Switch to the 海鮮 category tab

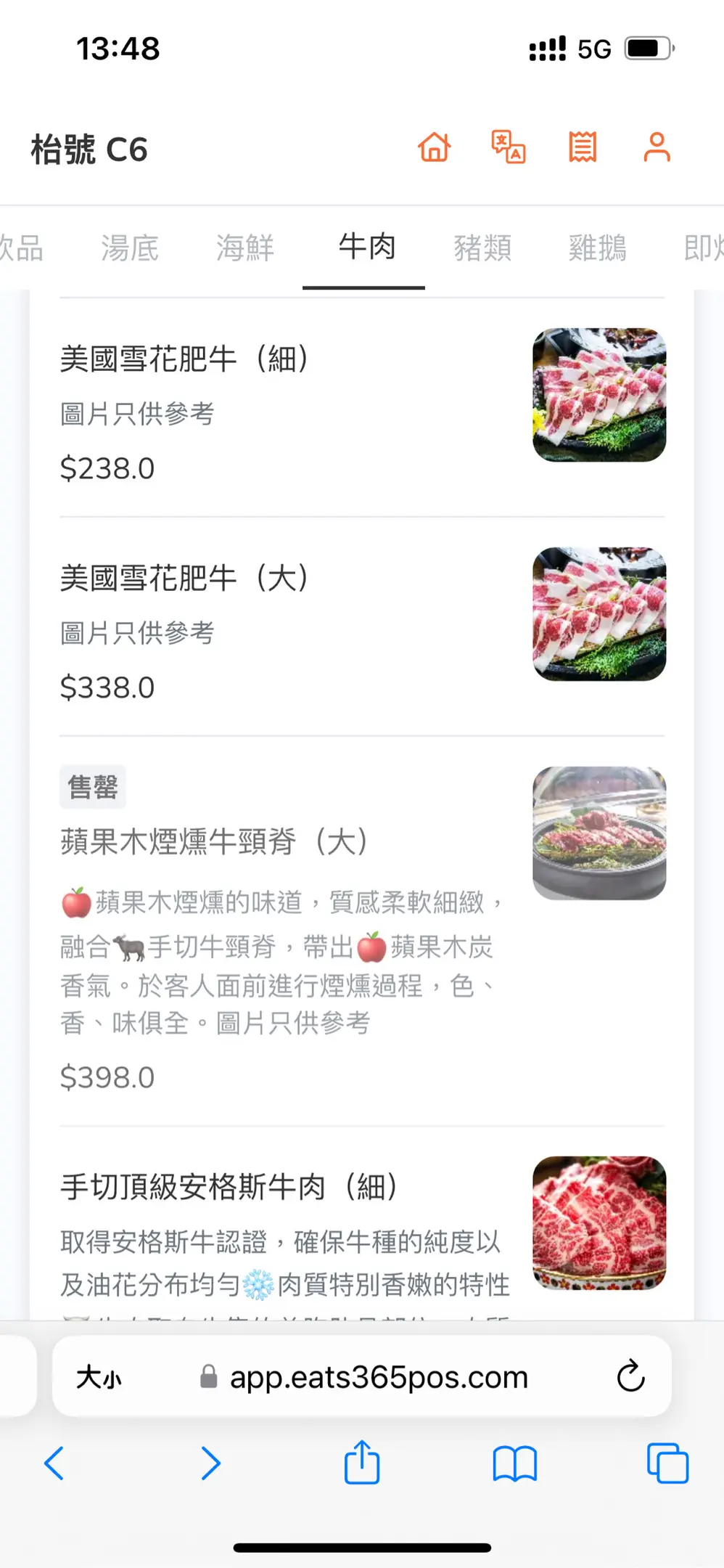pyautogui.click(x=245, y=248)
